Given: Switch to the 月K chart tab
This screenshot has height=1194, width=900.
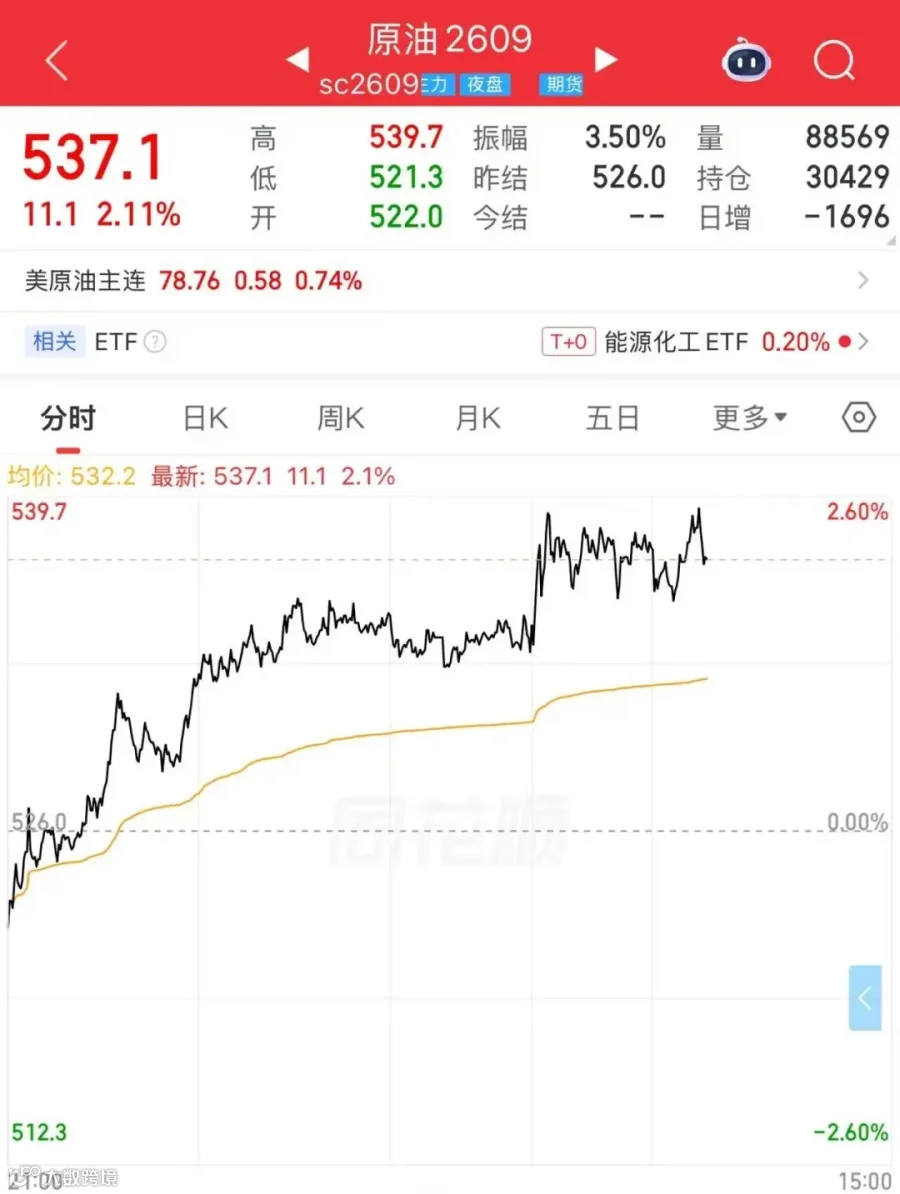Looking at the screenshot, I should (x=477, y=418).
